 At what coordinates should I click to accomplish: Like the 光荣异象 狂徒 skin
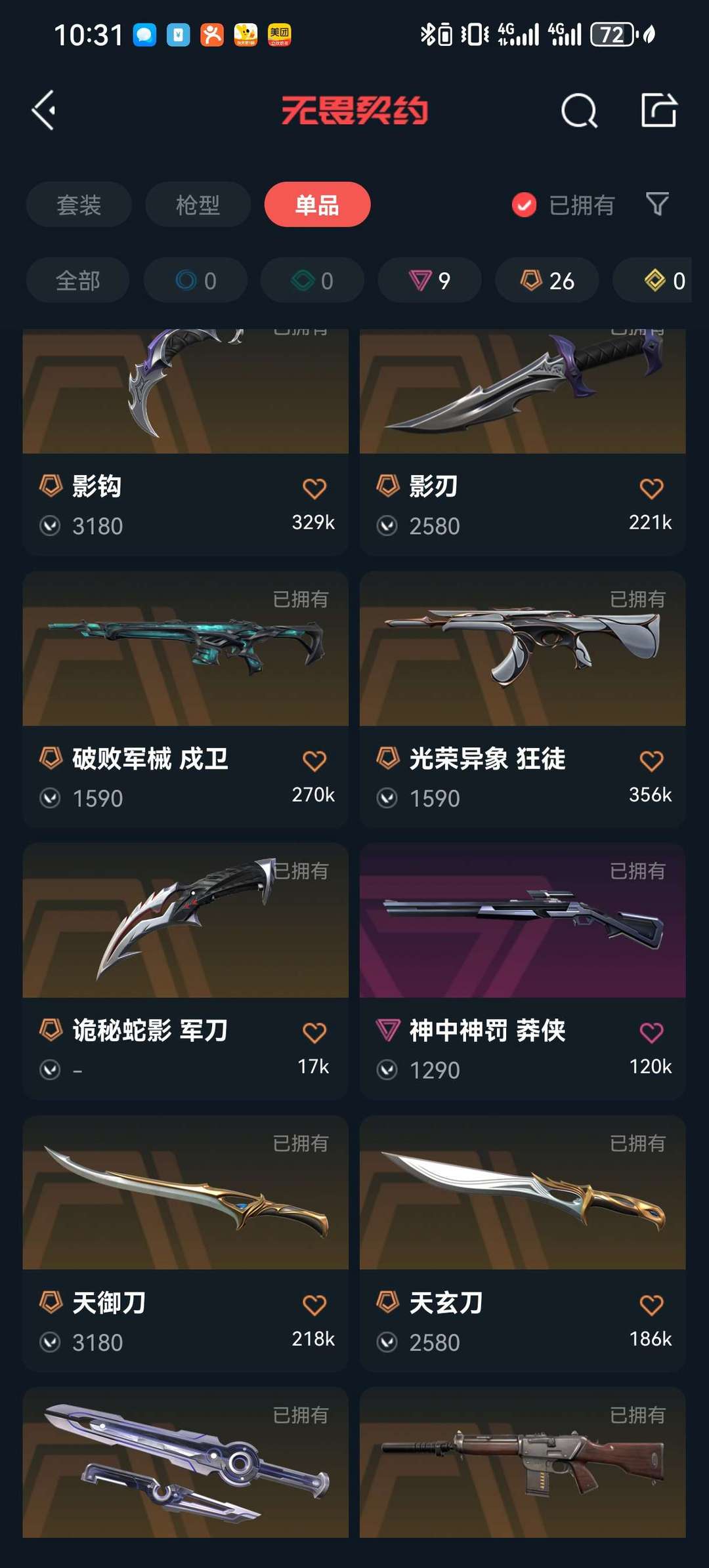(651, 760)
